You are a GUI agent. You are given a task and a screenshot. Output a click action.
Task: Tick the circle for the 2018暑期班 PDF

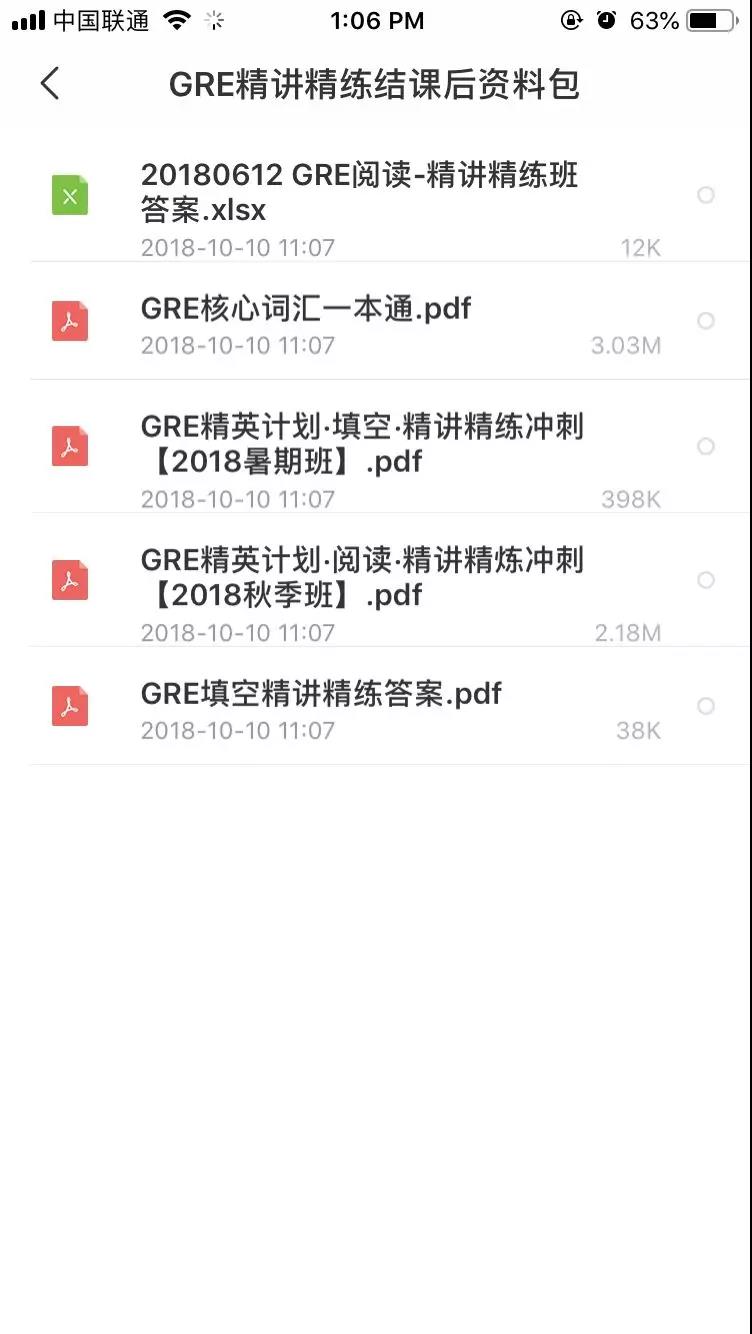click(706, 446)
